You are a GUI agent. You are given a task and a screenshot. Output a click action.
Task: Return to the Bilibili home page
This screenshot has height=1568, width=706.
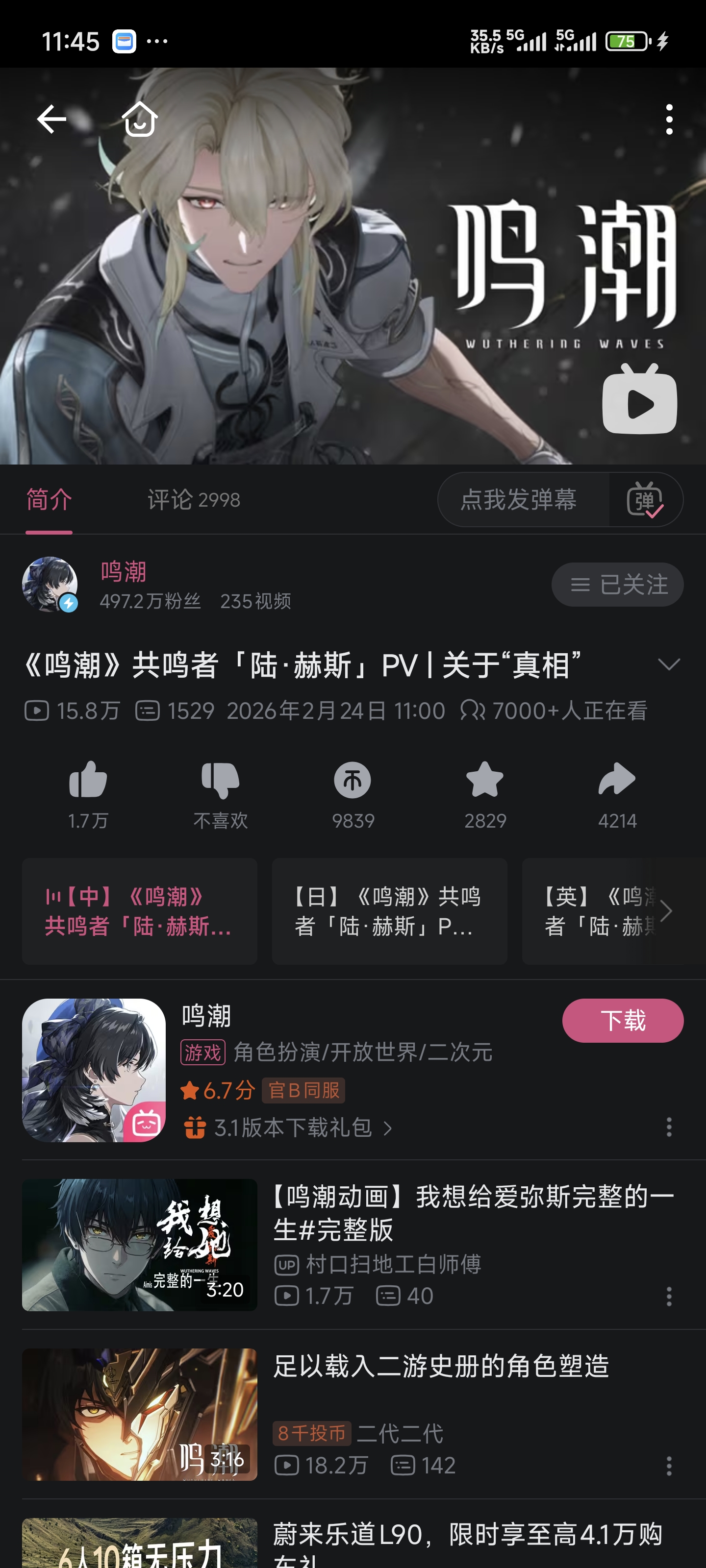coord(140,119)
